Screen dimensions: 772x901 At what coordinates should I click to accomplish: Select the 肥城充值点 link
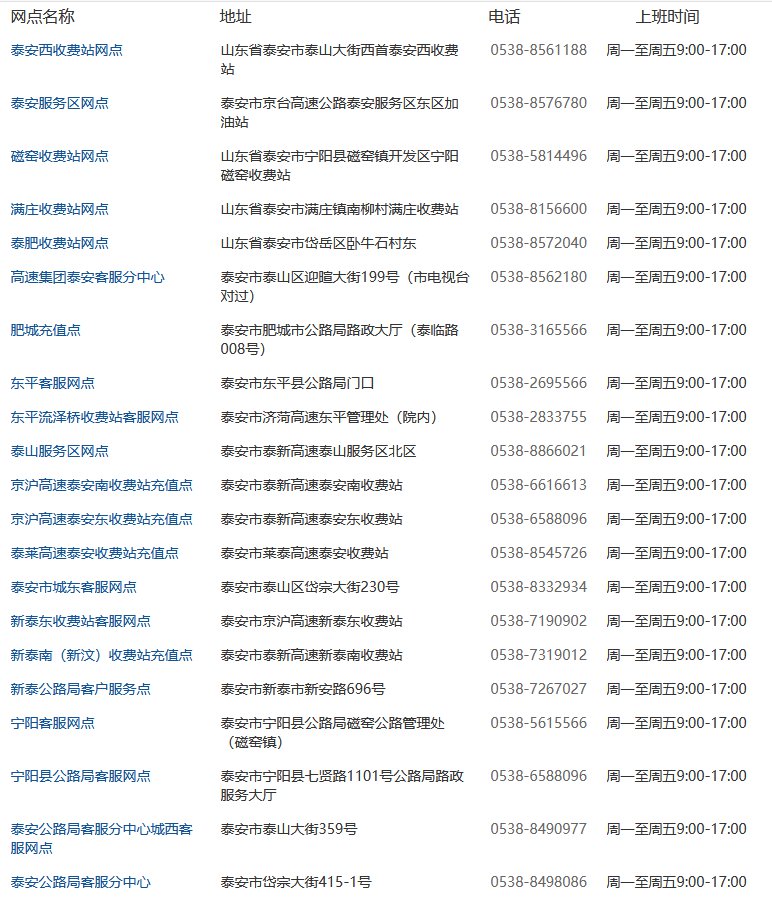[x=45, y=330]
